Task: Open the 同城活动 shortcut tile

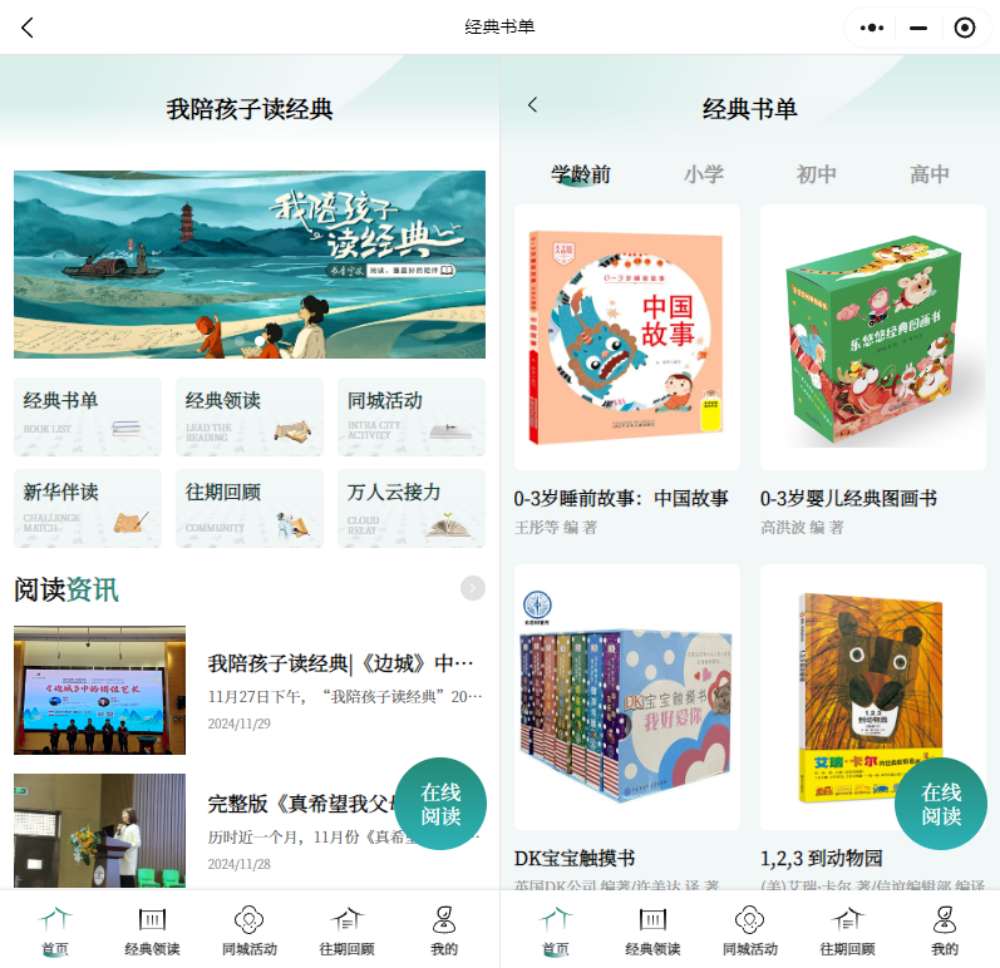Action: click(x=411, y=416)
